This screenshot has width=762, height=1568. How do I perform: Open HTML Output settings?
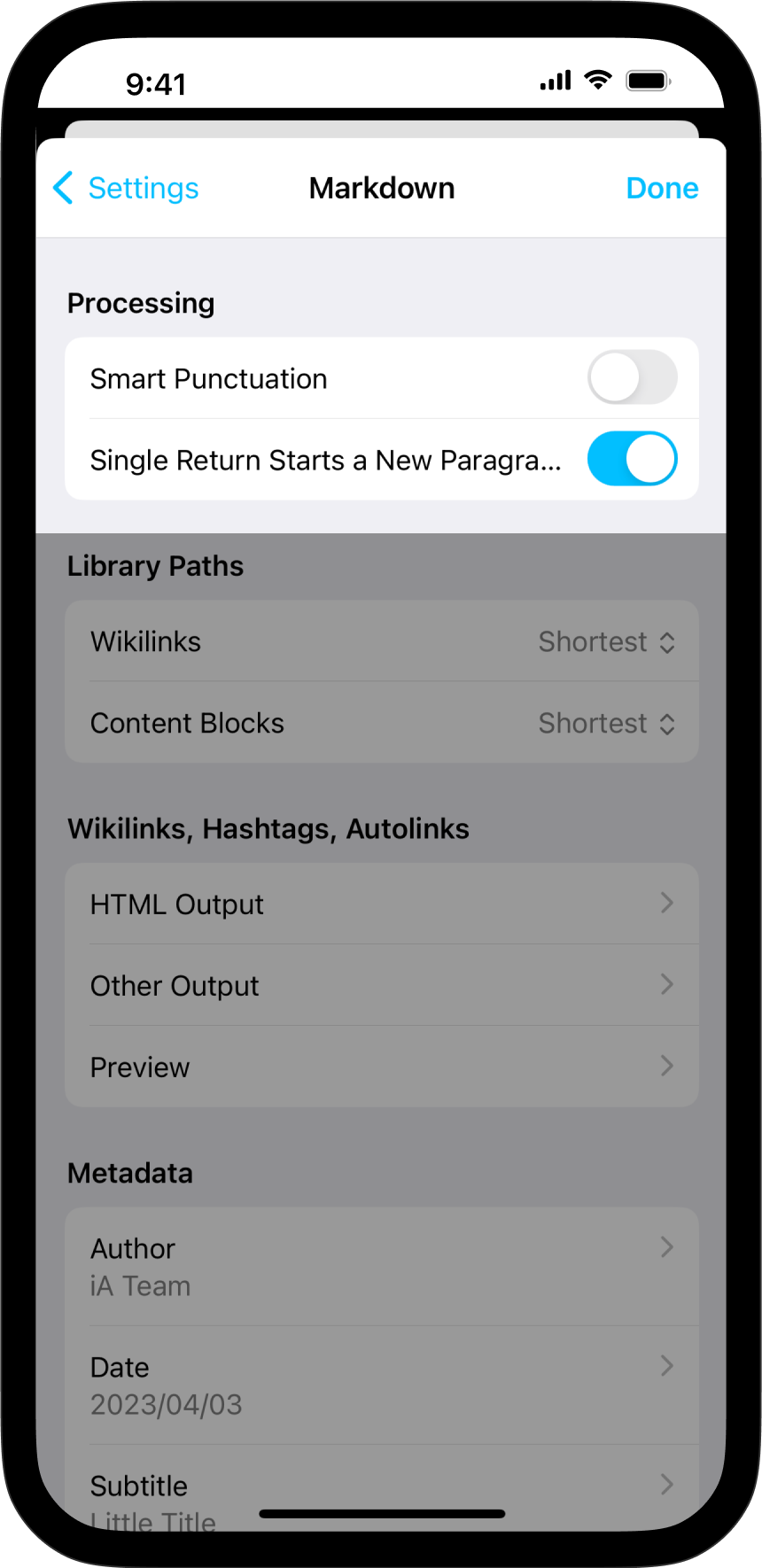381,904
